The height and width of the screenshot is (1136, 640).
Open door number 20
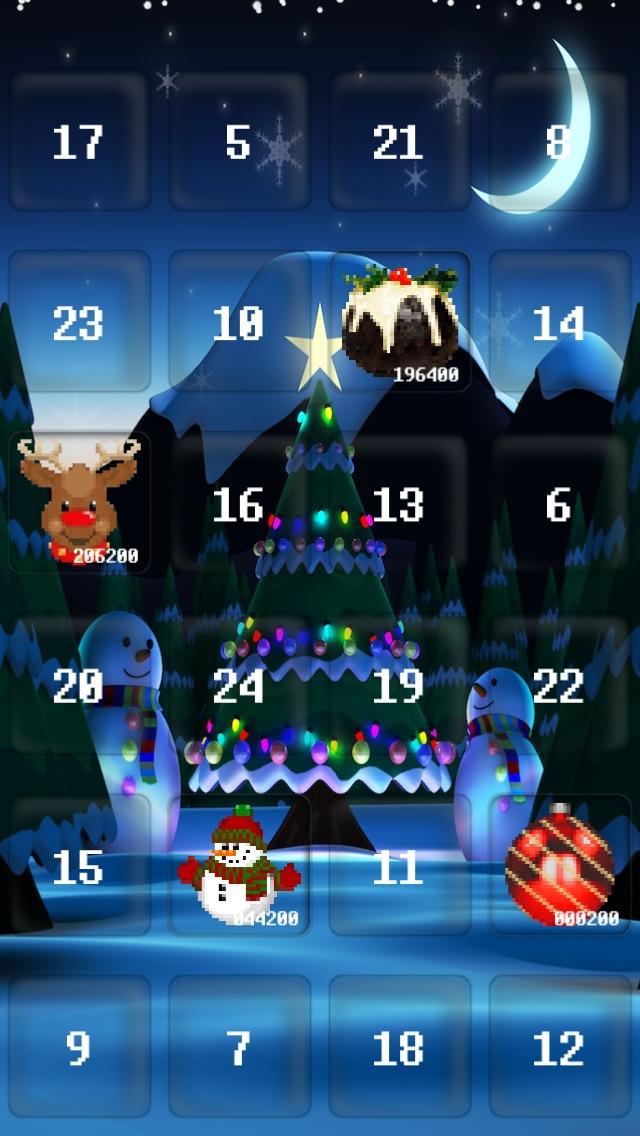pyautogui.click(x=79, y=684)
